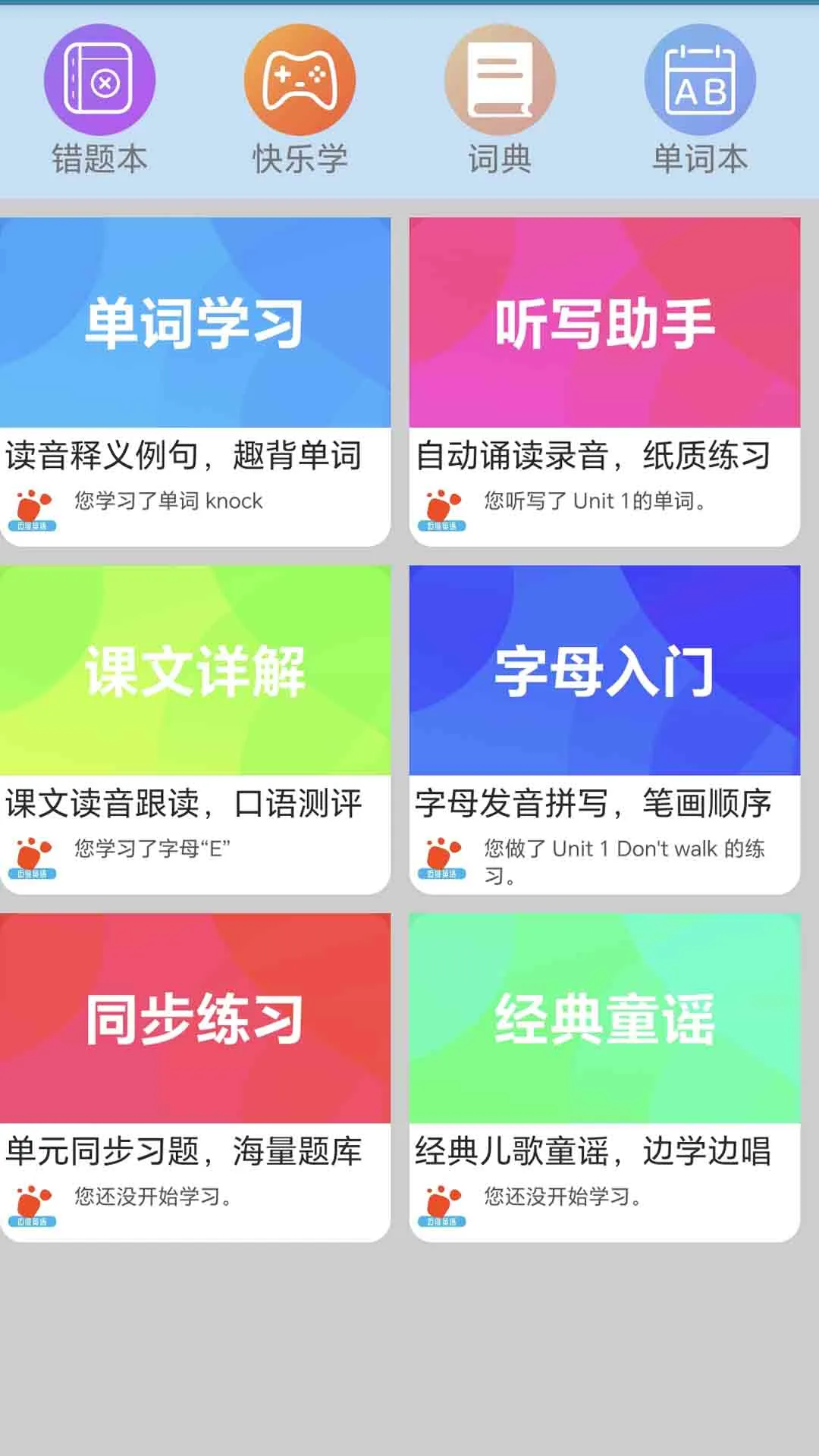This screenshot has height=1456, width=819.
Task: Launch 快乐学 game controller icon
Action: point(300,82)
